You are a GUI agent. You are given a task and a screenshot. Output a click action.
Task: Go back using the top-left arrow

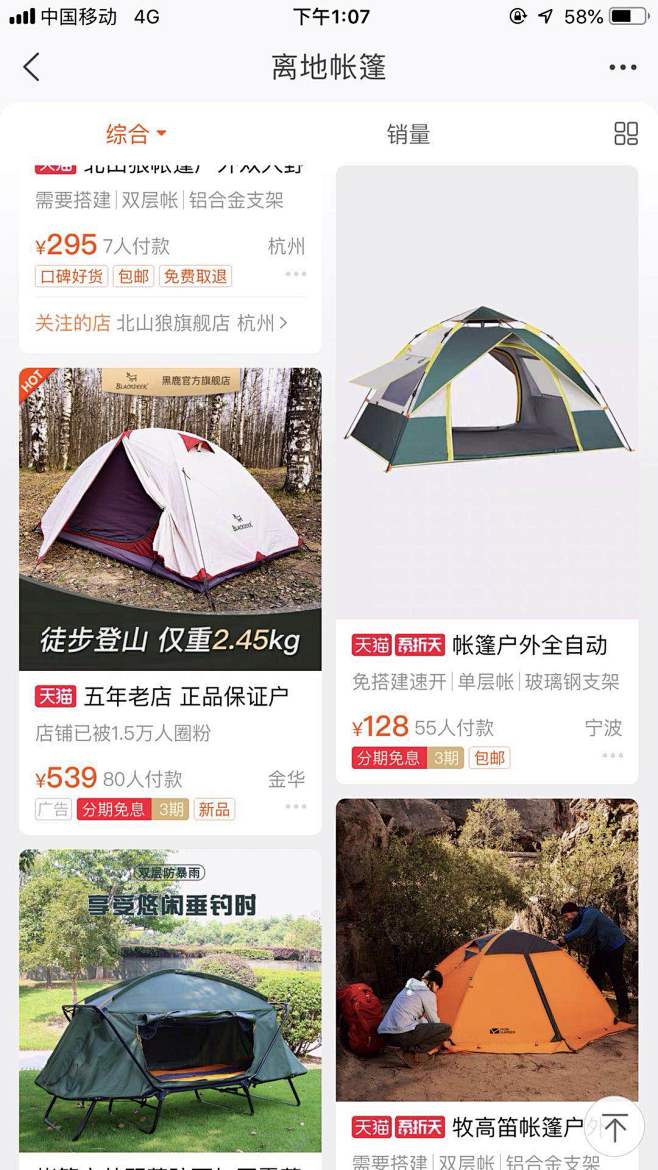coord(31,67)
